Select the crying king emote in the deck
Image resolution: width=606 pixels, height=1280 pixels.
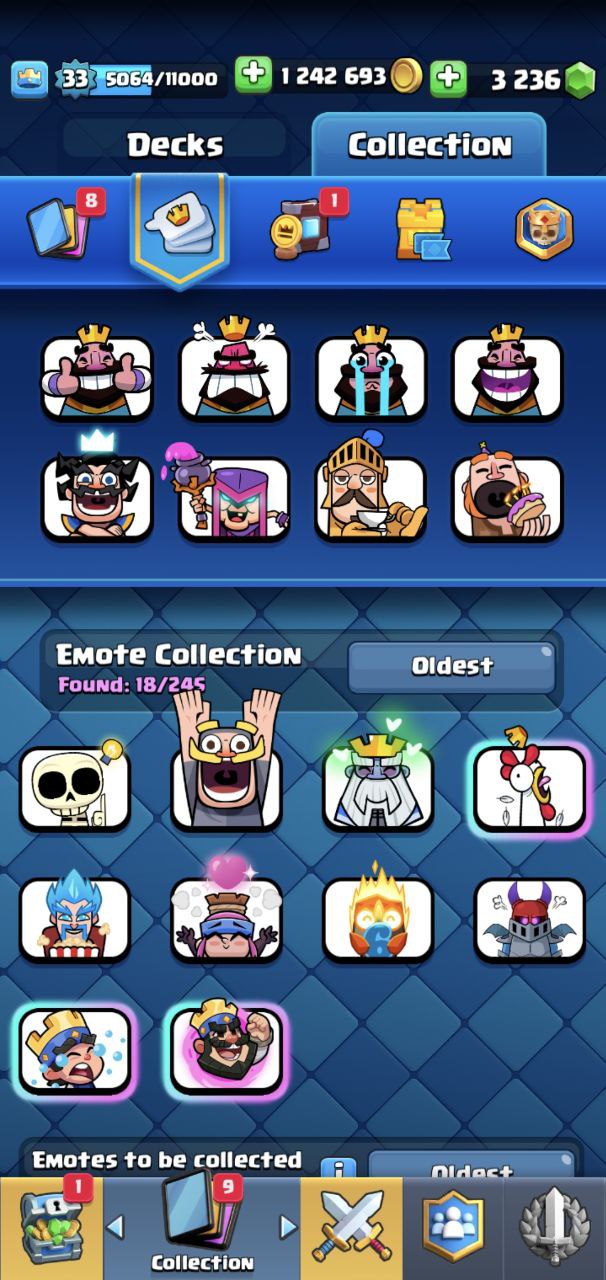pyautogui.click(x=371, y=372)
